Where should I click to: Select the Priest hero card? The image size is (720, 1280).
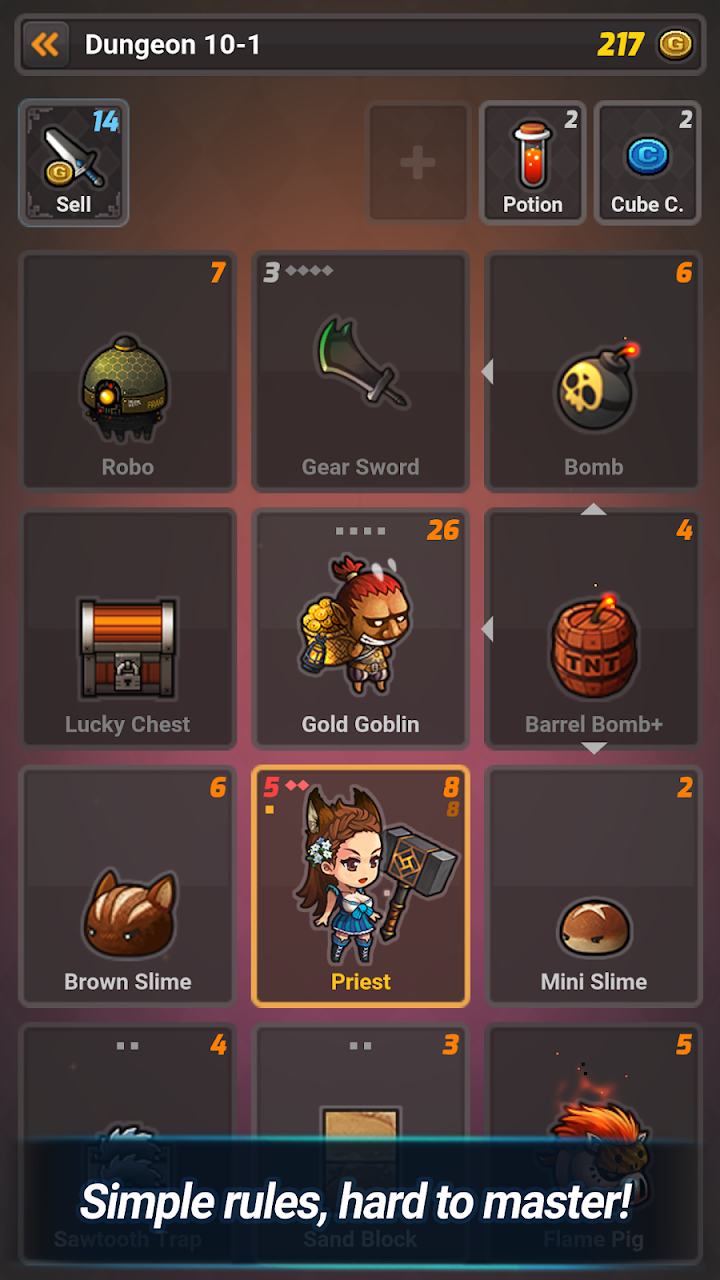pyautogui.click(x=361, y=887)
